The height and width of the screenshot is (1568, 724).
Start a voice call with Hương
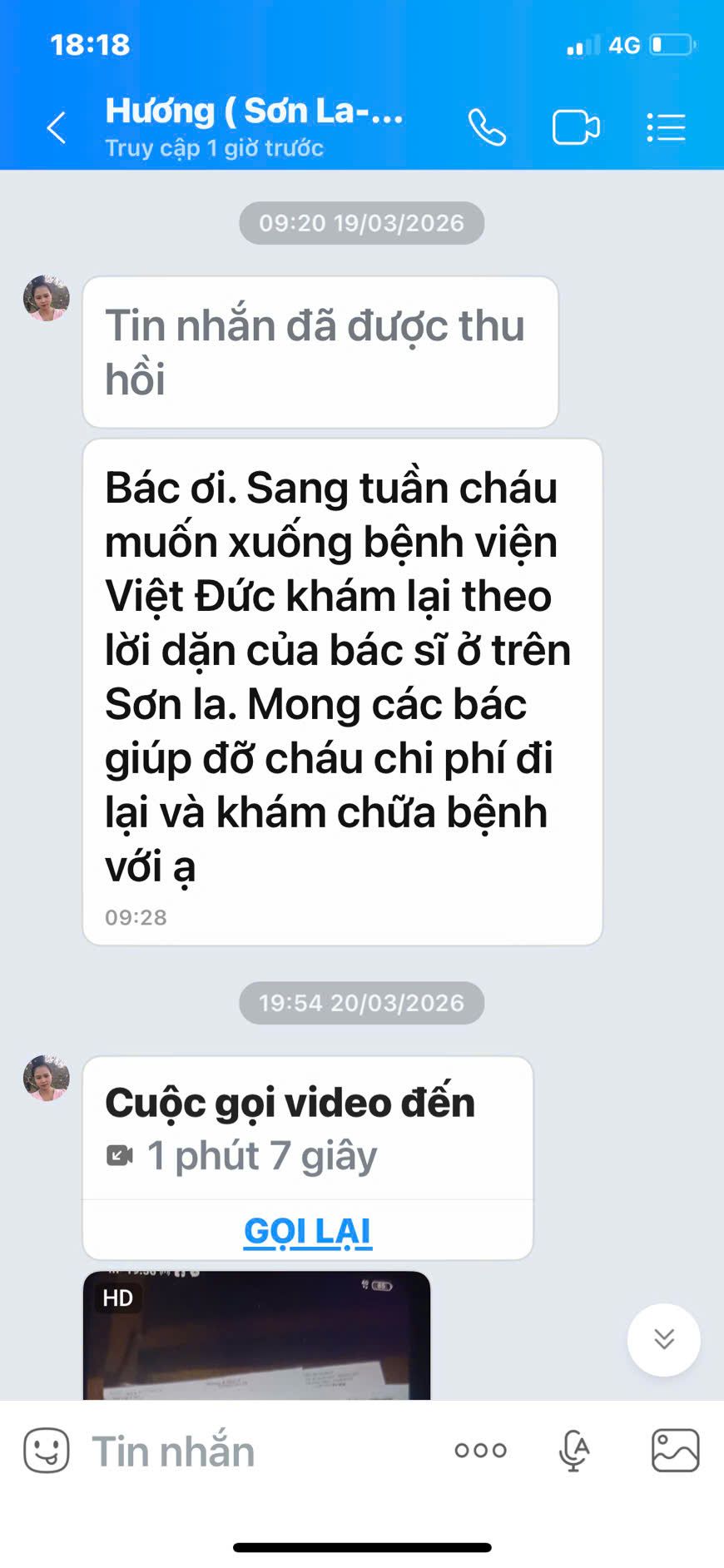pos(487,127)
